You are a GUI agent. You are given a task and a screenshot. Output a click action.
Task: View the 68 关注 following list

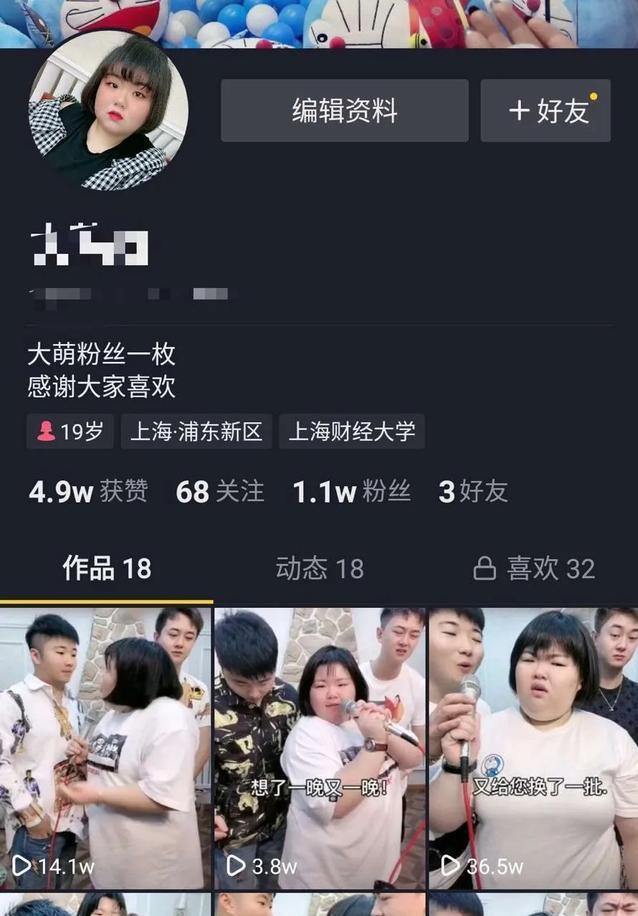coord(220,491)
